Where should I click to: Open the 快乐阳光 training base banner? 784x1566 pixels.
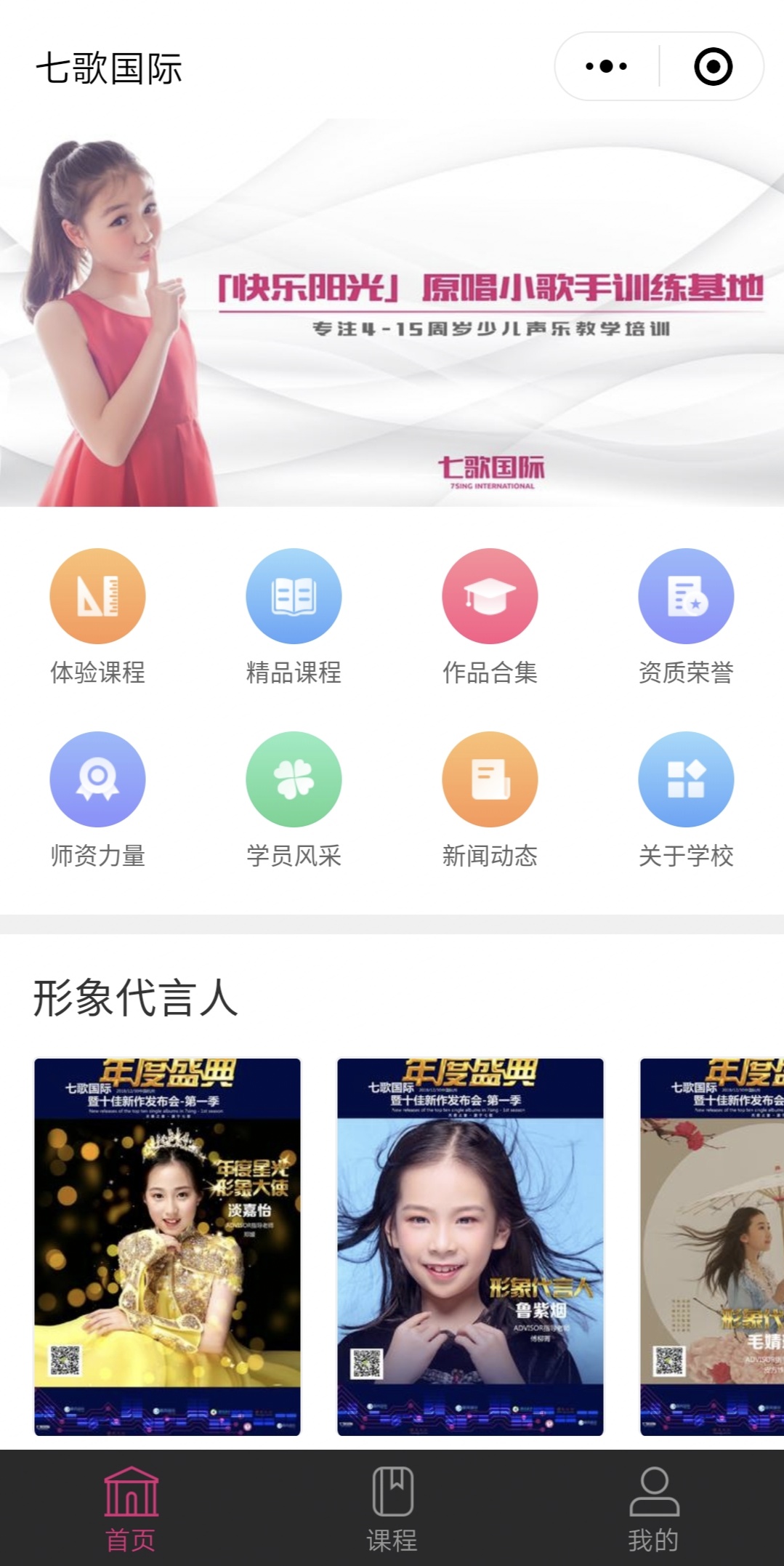pyautogui.click(x=392, y=313)
